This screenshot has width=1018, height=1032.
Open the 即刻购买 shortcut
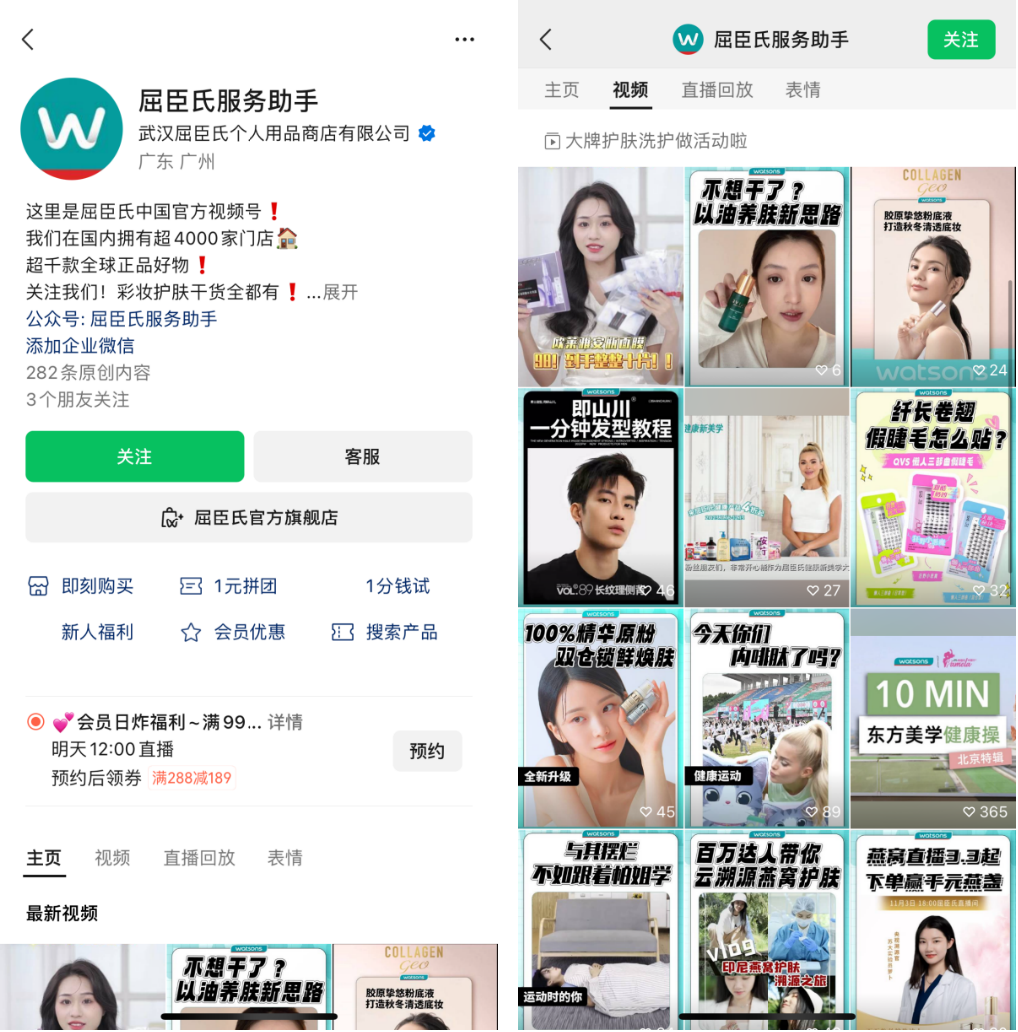[x=81, y=586]
